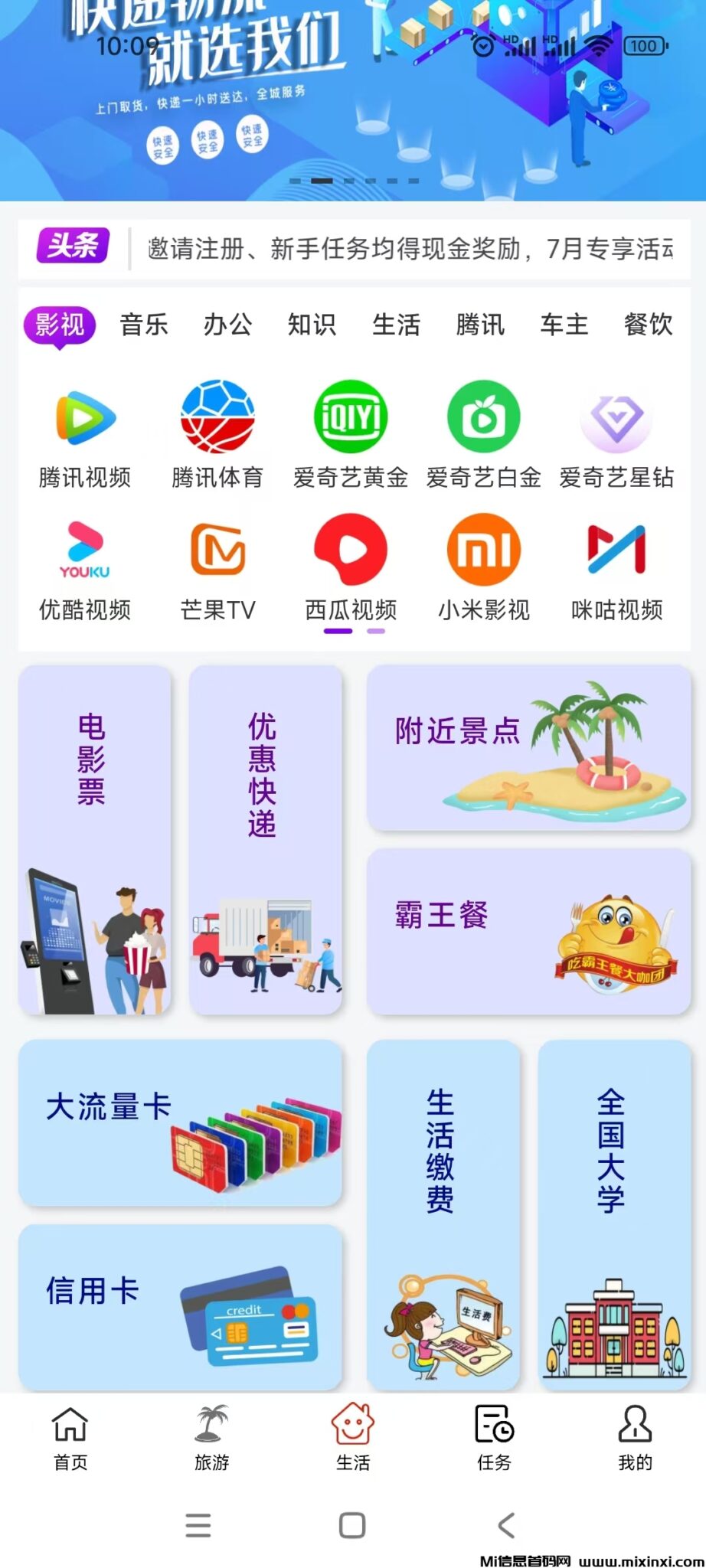Select 咪咕视频 in the video grid
This screenshot has height=1568, width=706.
coord(616,567)
